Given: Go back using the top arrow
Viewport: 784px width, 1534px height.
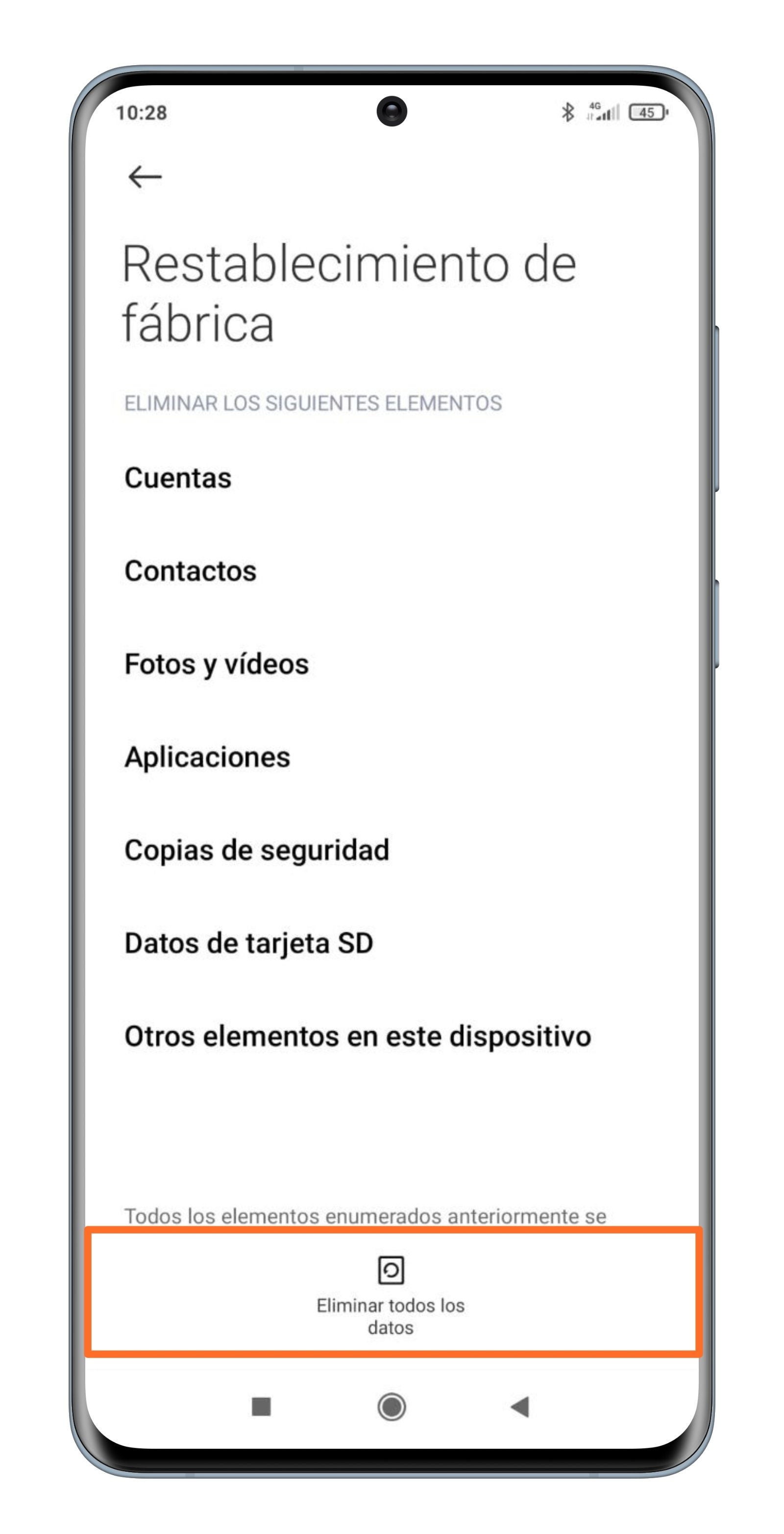Looking at the screenshot, I should pyautogui.click(x=145, y=177).
